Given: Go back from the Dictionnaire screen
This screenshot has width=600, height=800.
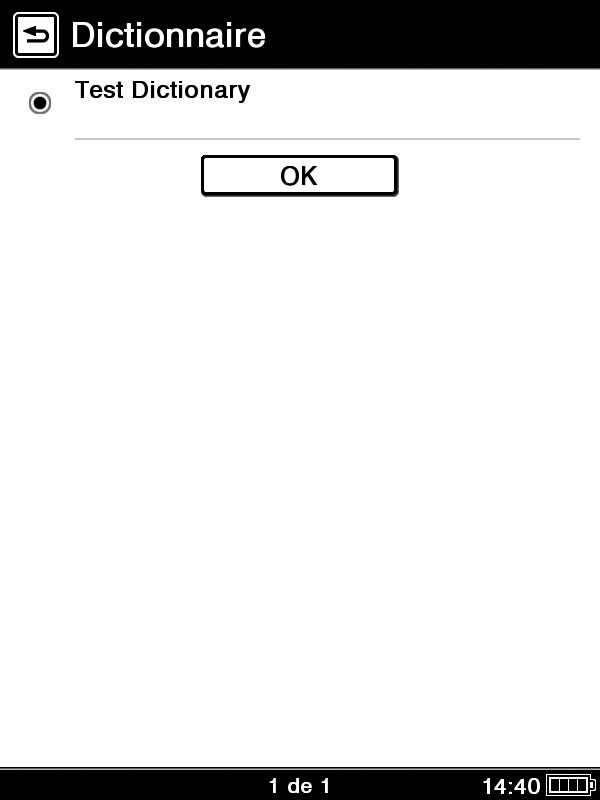Looking at the screenshot, I should tap(36, 36).
